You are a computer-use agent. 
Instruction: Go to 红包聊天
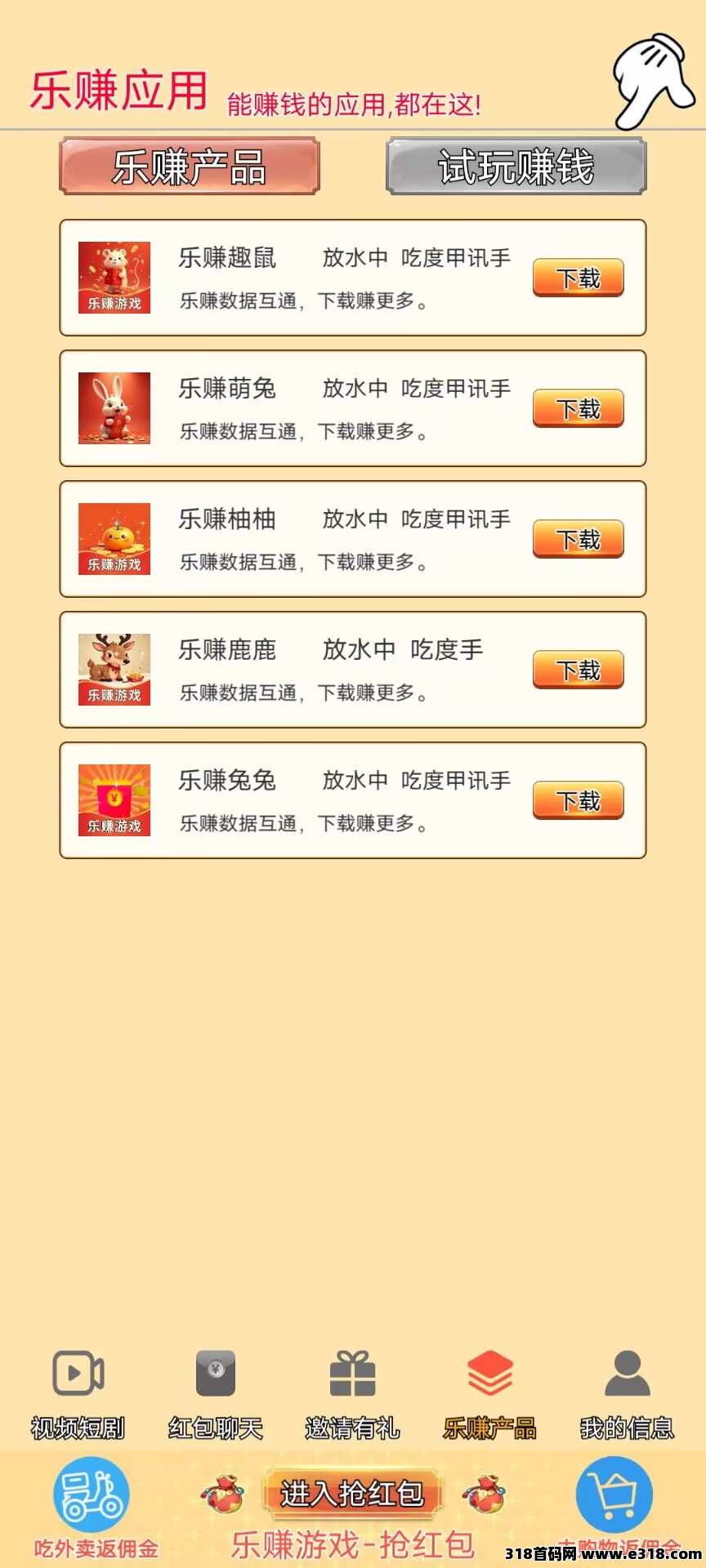coord(215,1394)
